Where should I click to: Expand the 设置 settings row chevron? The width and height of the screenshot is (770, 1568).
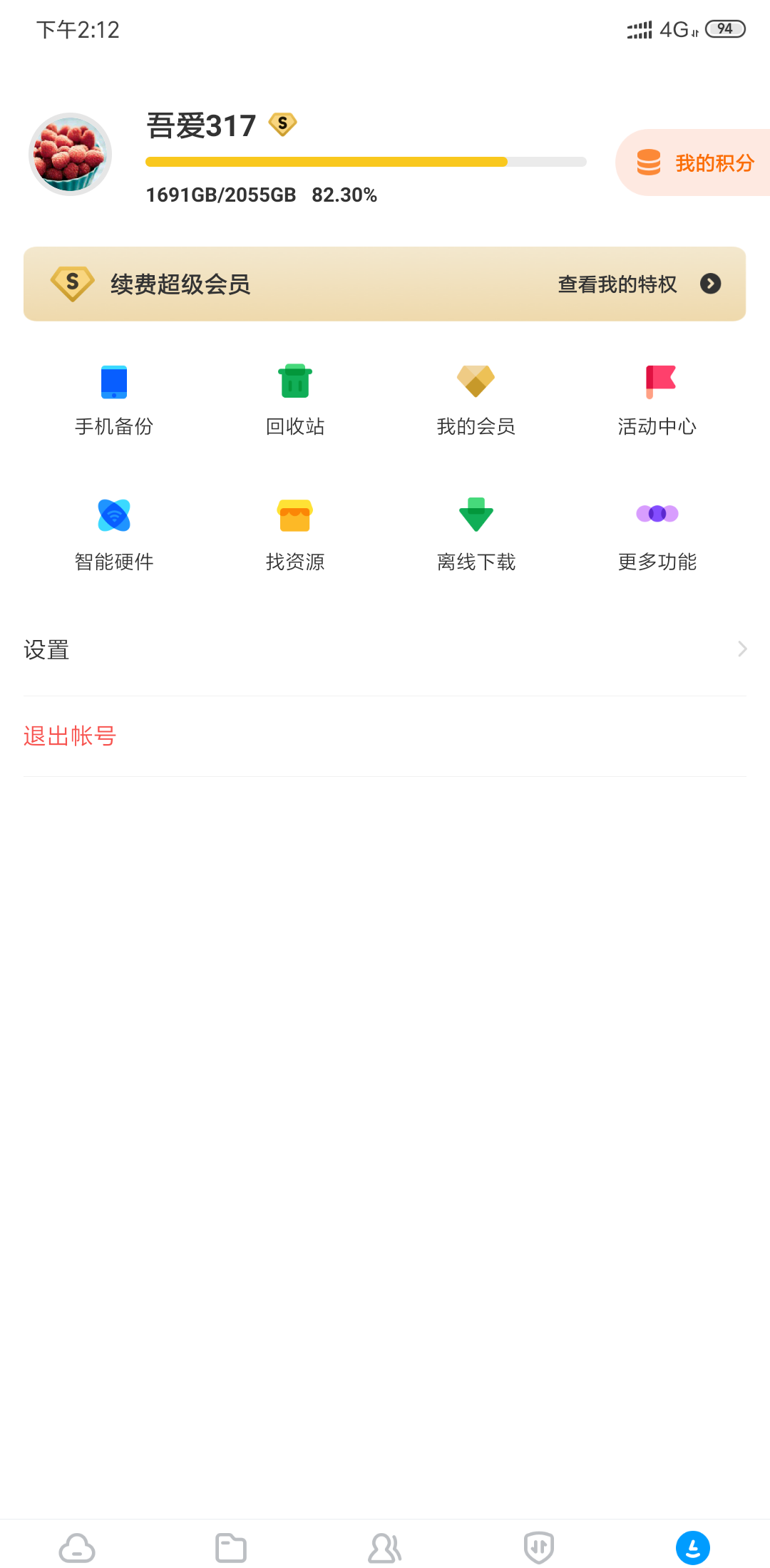pyautogui.click(x=742, y=649)
